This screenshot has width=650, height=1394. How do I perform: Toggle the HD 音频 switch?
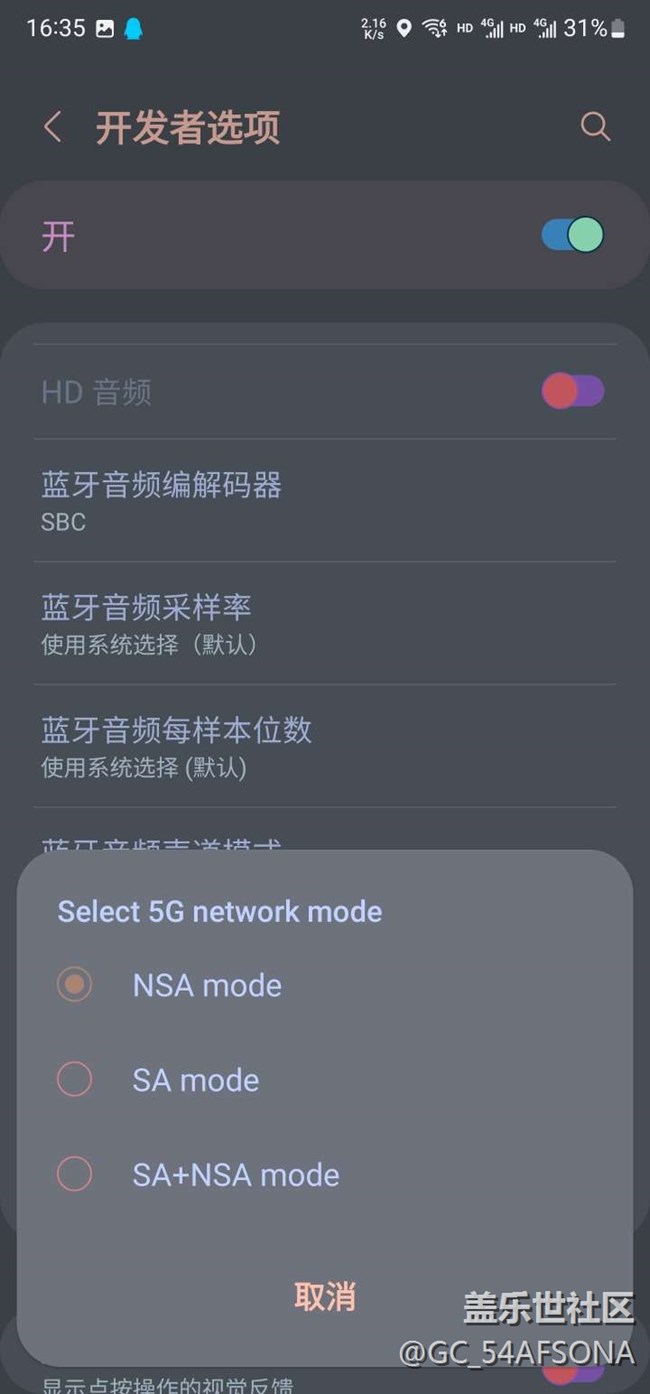pos(572,391)
